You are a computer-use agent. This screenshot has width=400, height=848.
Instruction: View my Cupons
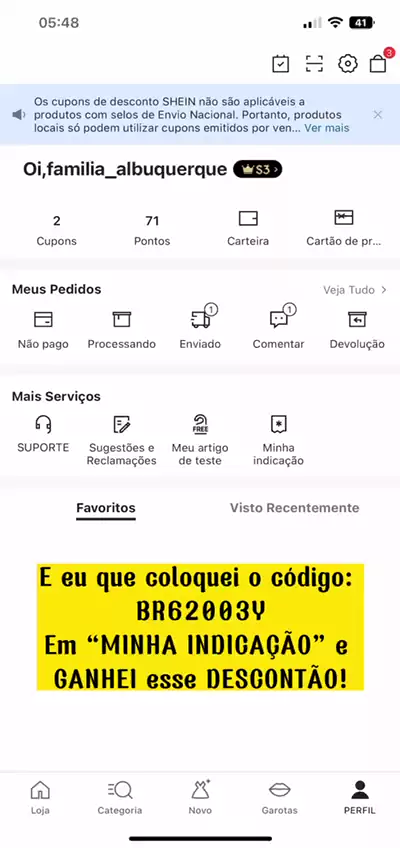[x=57, y=230]
